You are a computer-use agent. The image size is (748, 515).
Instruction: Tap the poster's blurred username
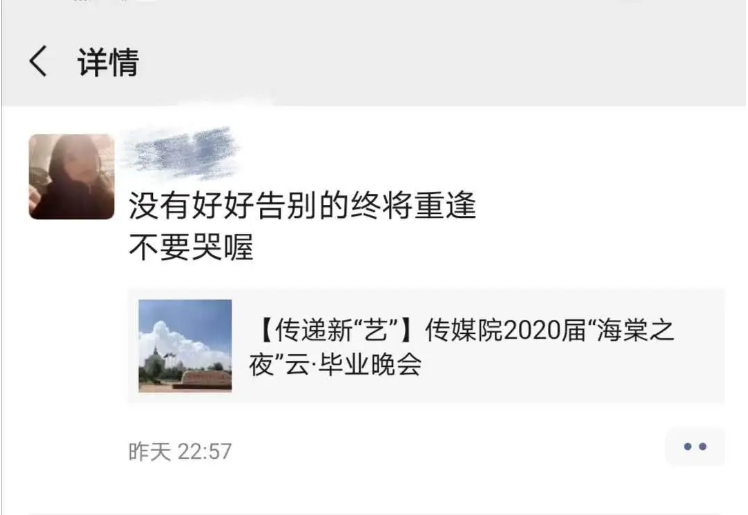click(x=181, y=154)
